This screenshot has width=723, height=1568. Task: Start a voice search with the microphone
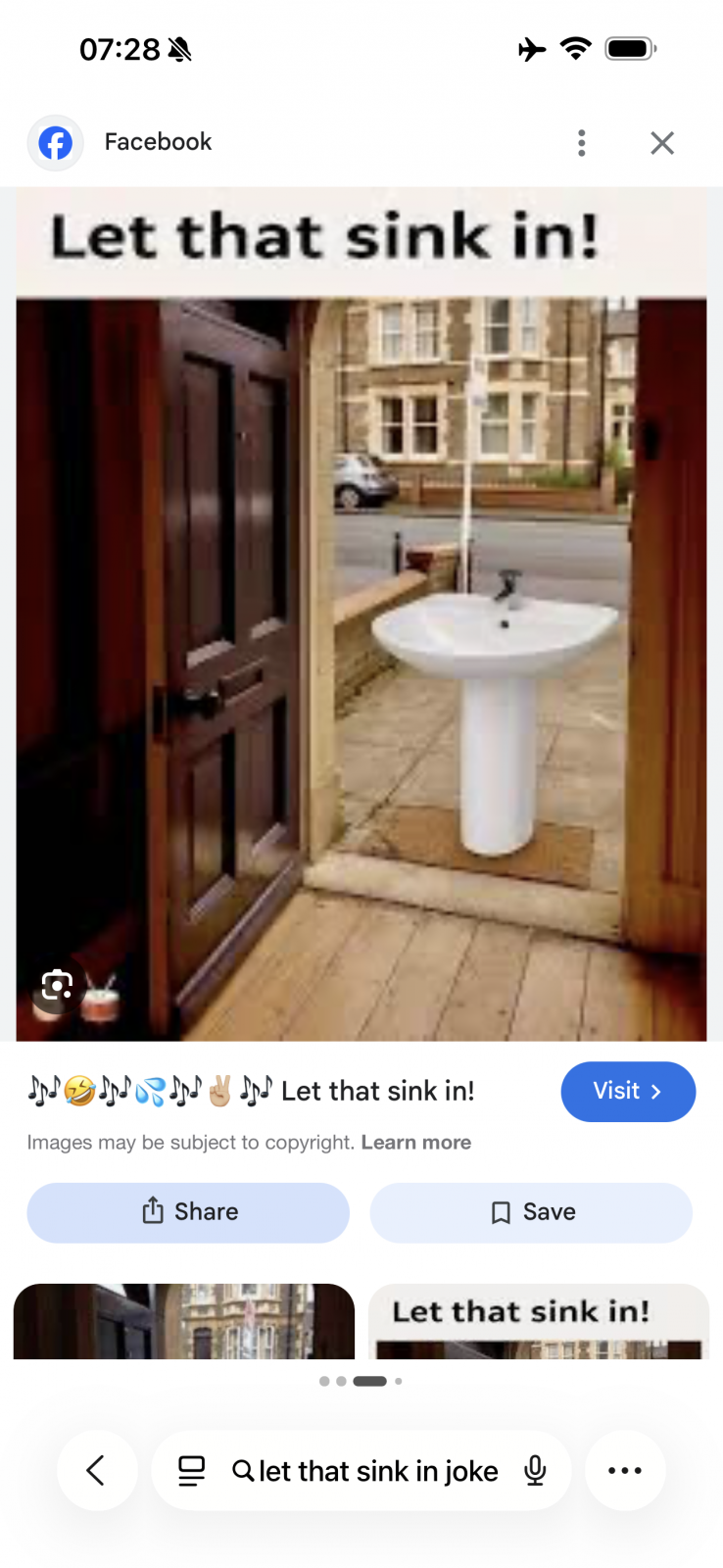(535, 1470)
